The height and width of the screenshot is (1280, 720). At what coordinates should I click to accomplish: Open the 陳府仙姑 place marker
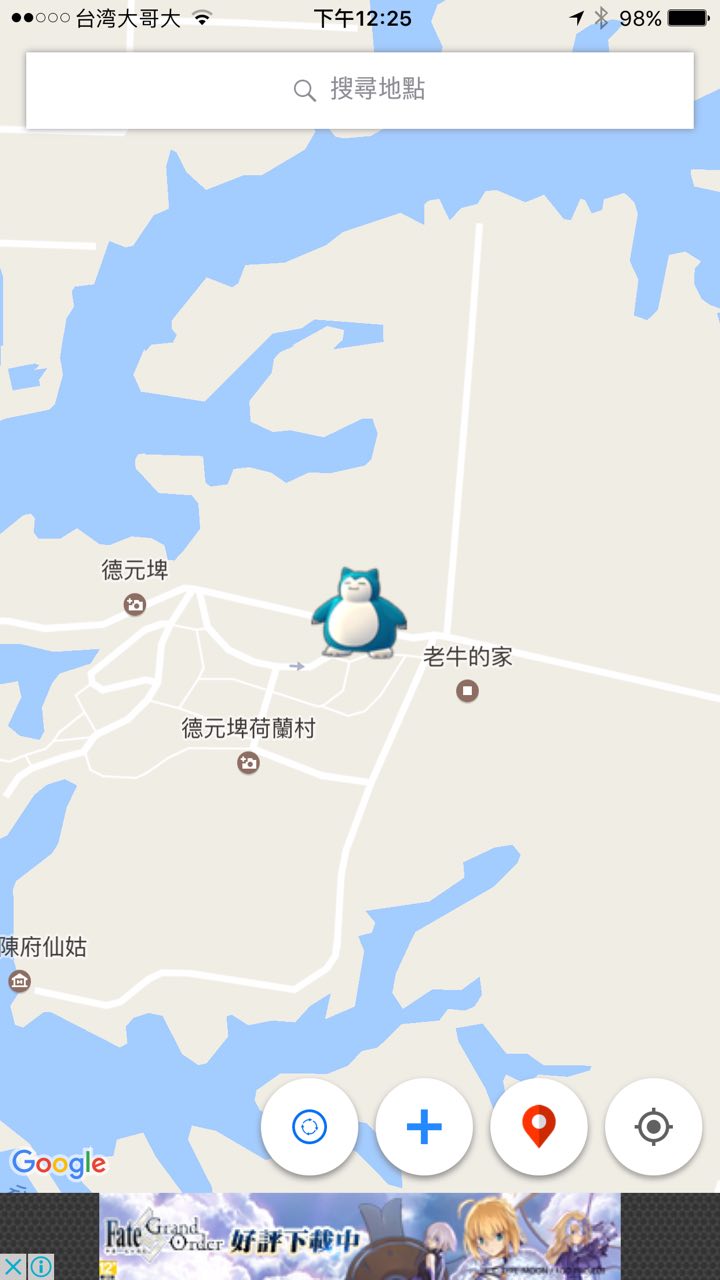(19, 980)
